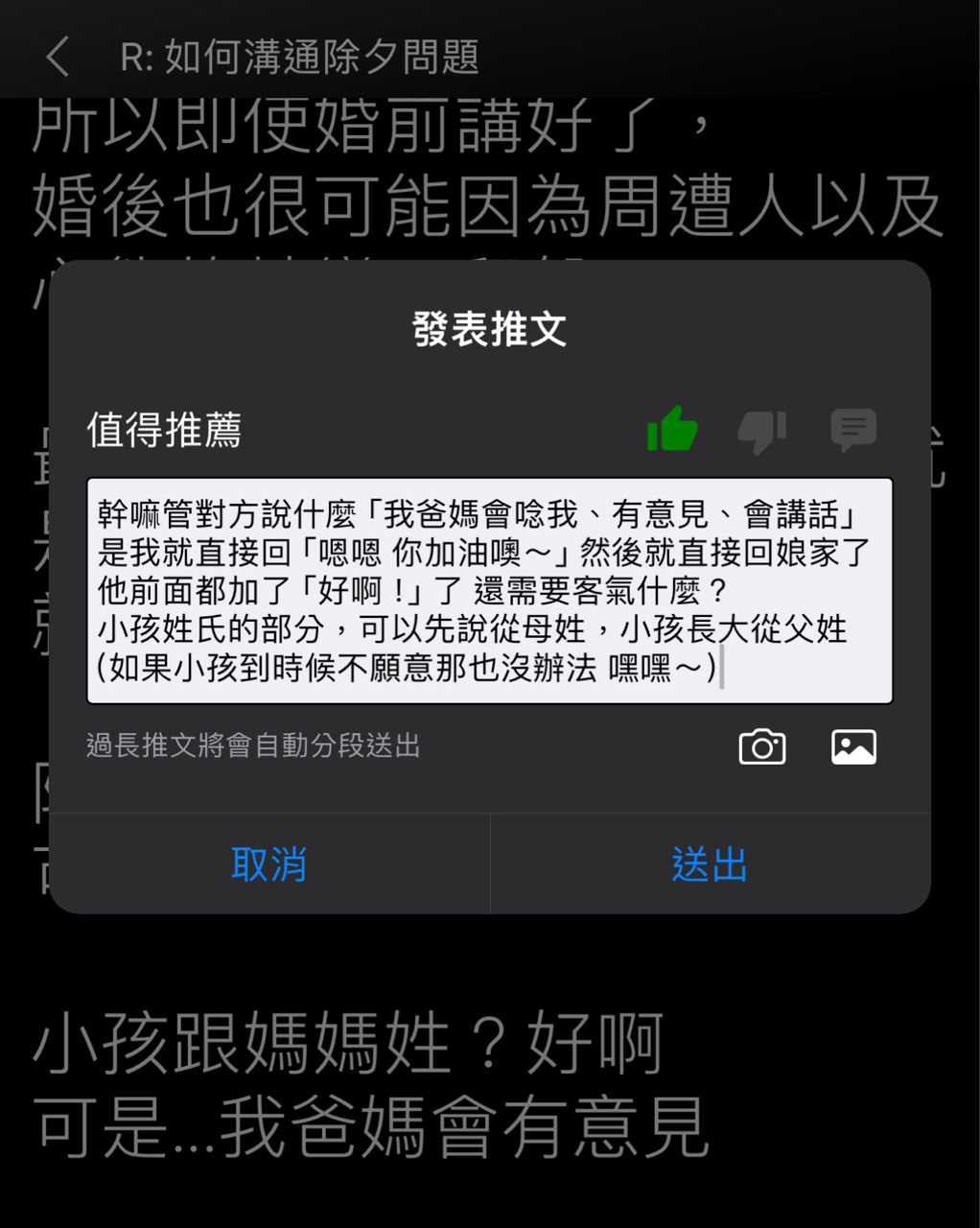
Task: Open the camera to attach a photo
Action: click(x=762, y=746)
